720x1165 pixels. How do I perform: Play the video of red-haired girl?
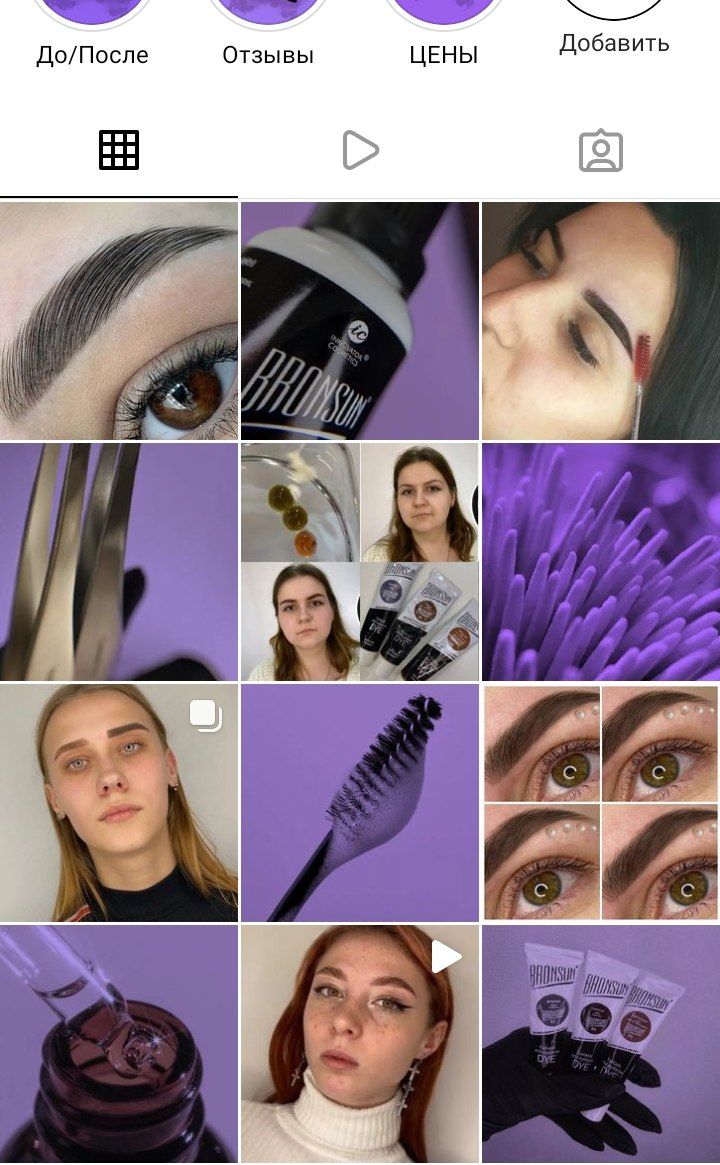click(360, 1043)
